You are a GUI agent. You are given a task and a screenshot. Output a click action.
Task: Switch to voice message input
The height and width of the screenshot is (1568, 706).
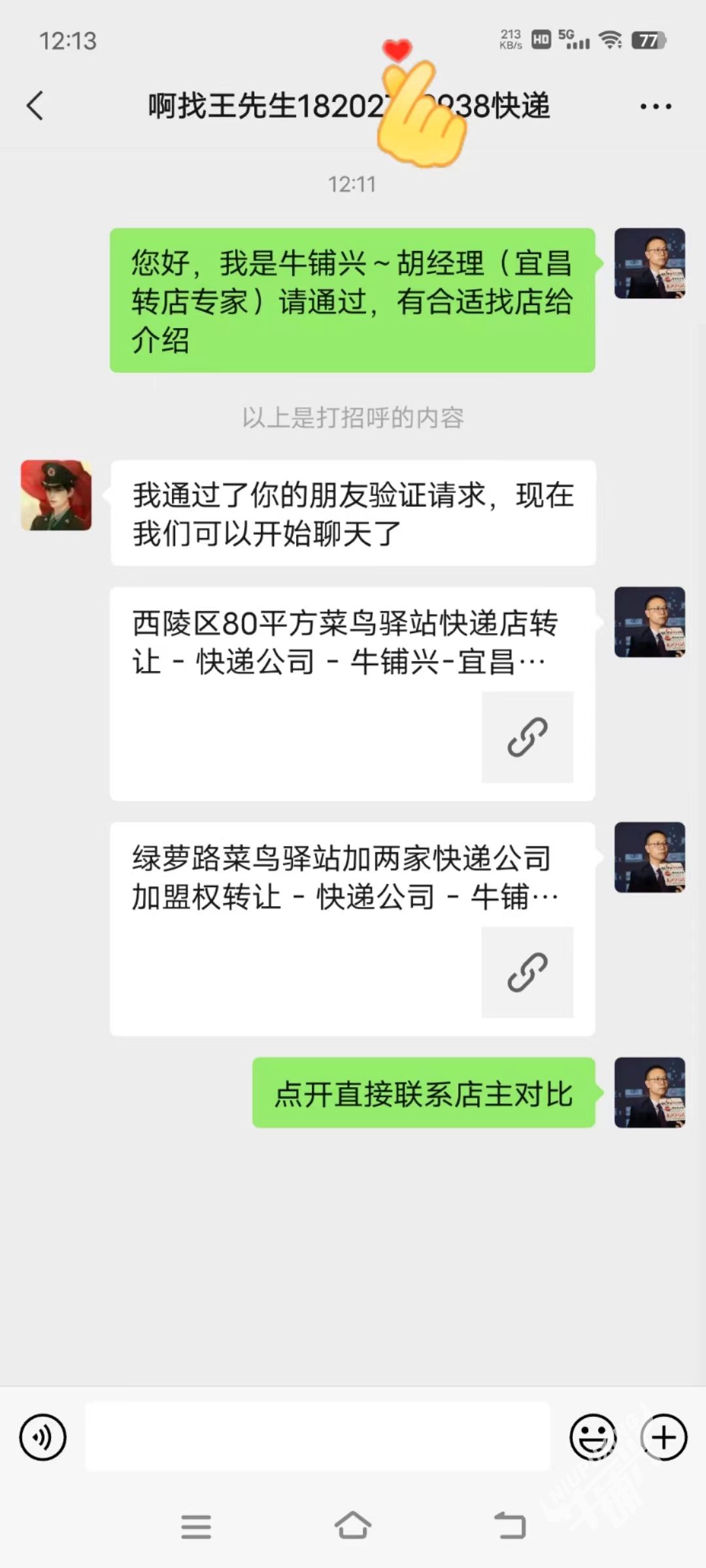pos(43,1437)
